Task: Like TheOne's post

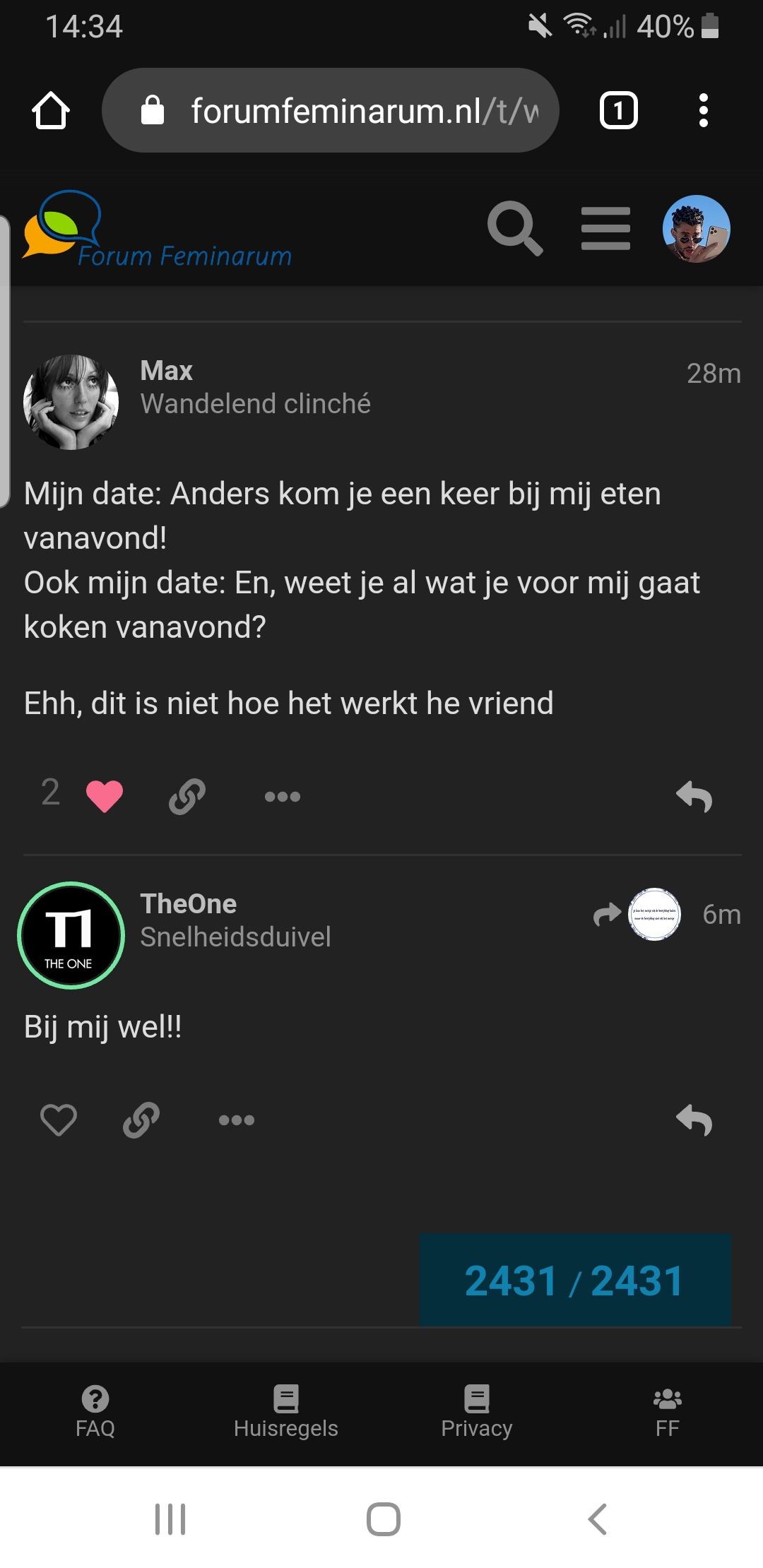Action: pyautogui.click(x=59, y=1119)
